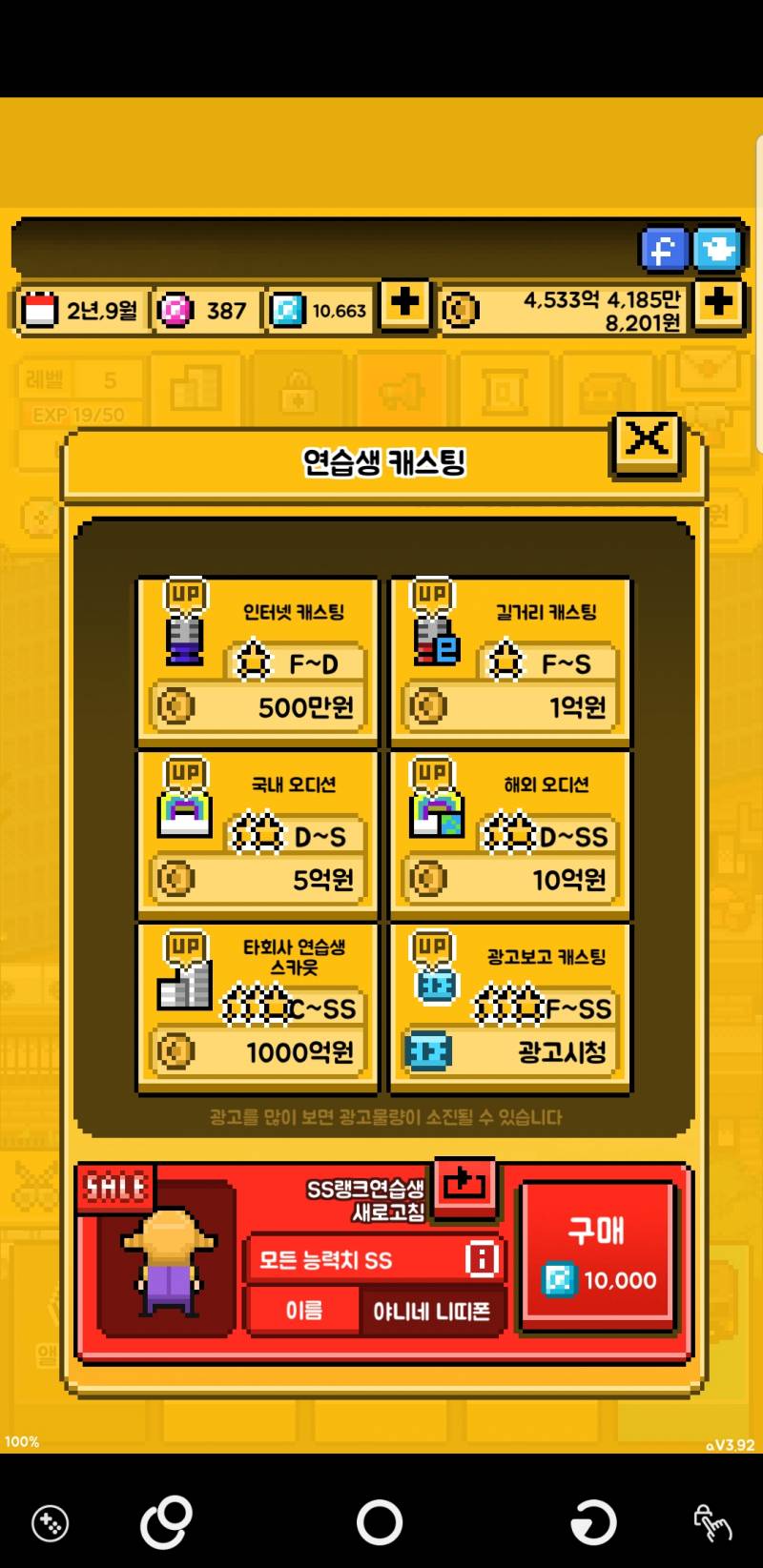
Task: Open the Facebook share icon
Action: pyautogui.click(x=664, y=250)
